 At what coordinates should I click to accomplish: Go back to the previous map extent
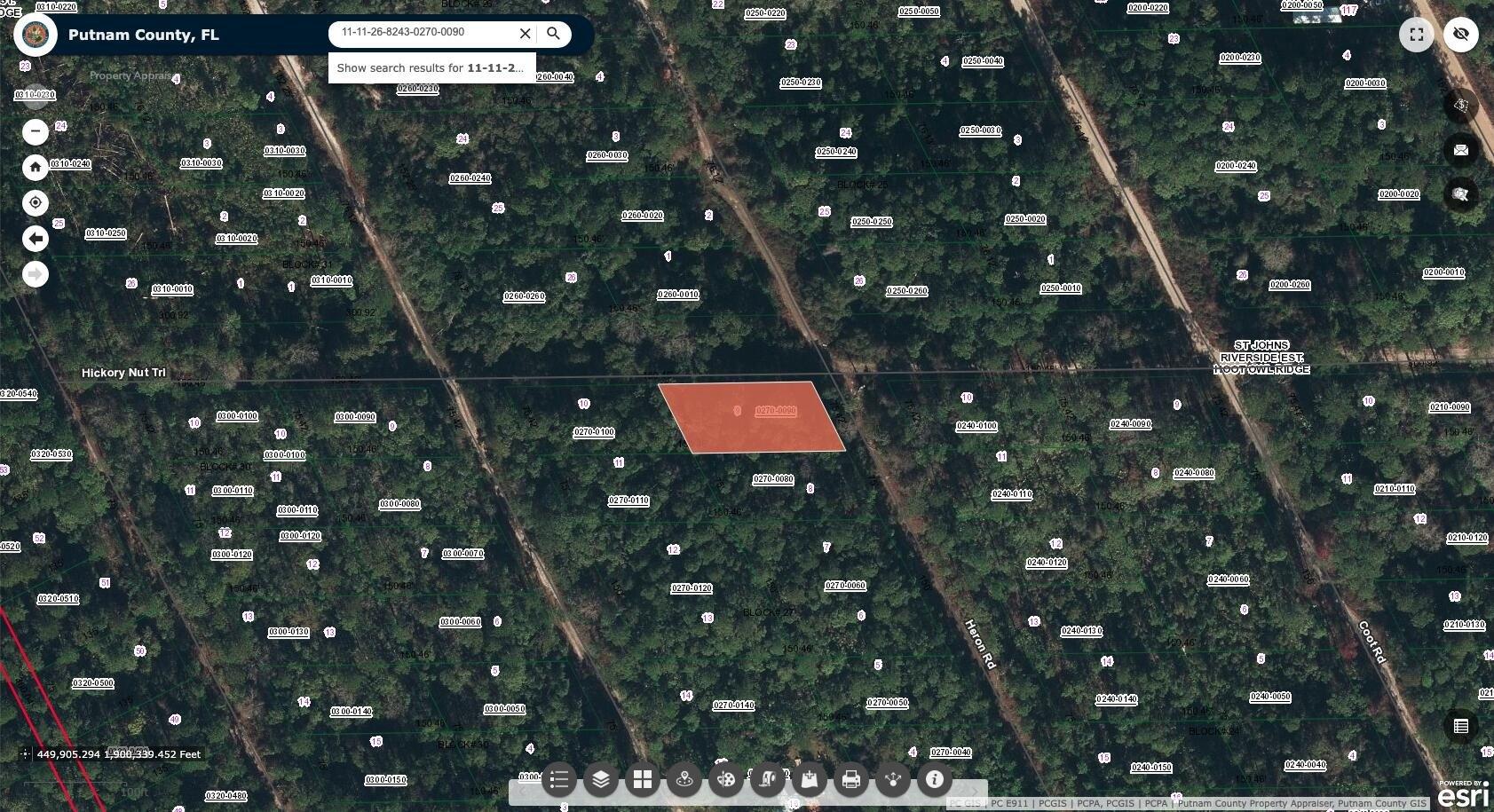point(36,239)
